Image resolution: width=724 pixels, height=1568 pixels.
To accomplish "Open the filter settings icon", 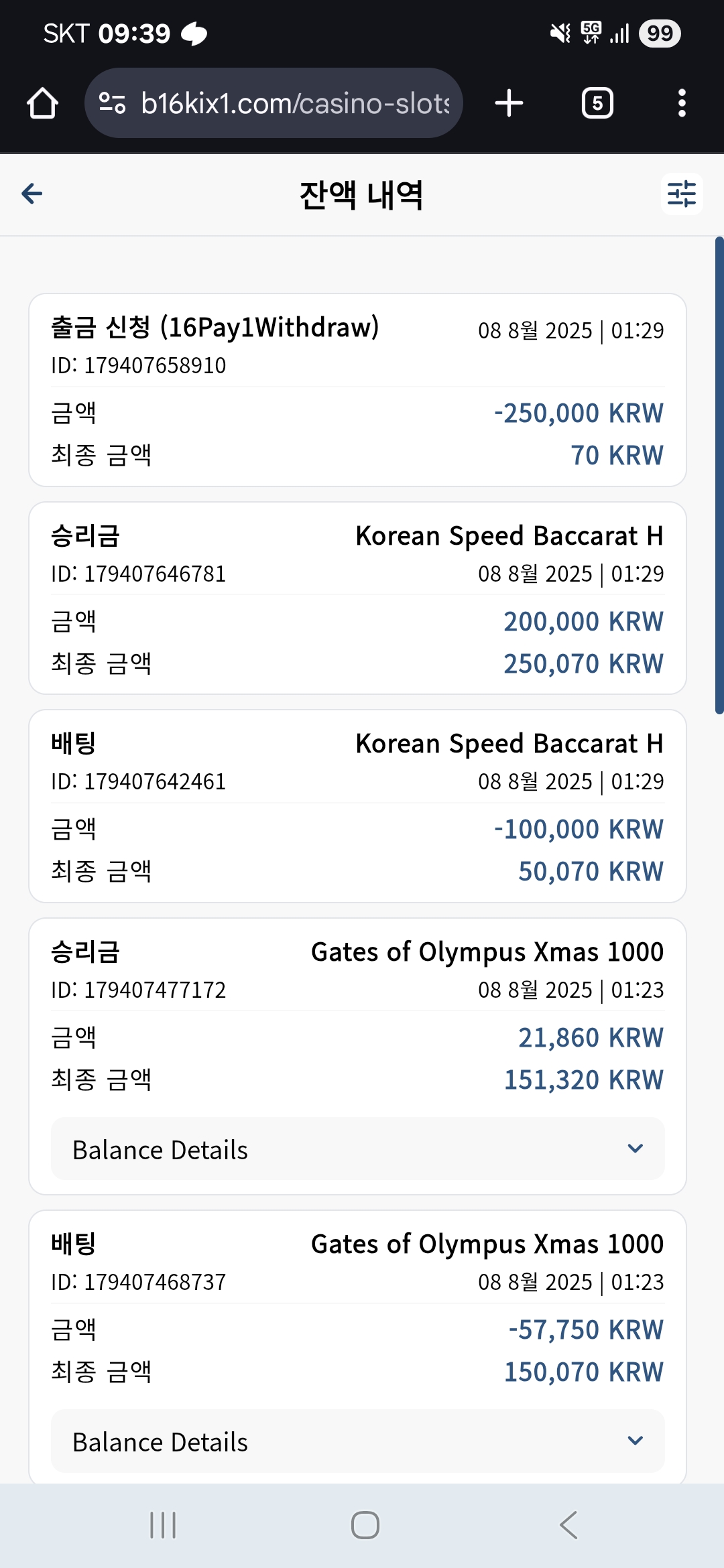I will click(682, 194).
